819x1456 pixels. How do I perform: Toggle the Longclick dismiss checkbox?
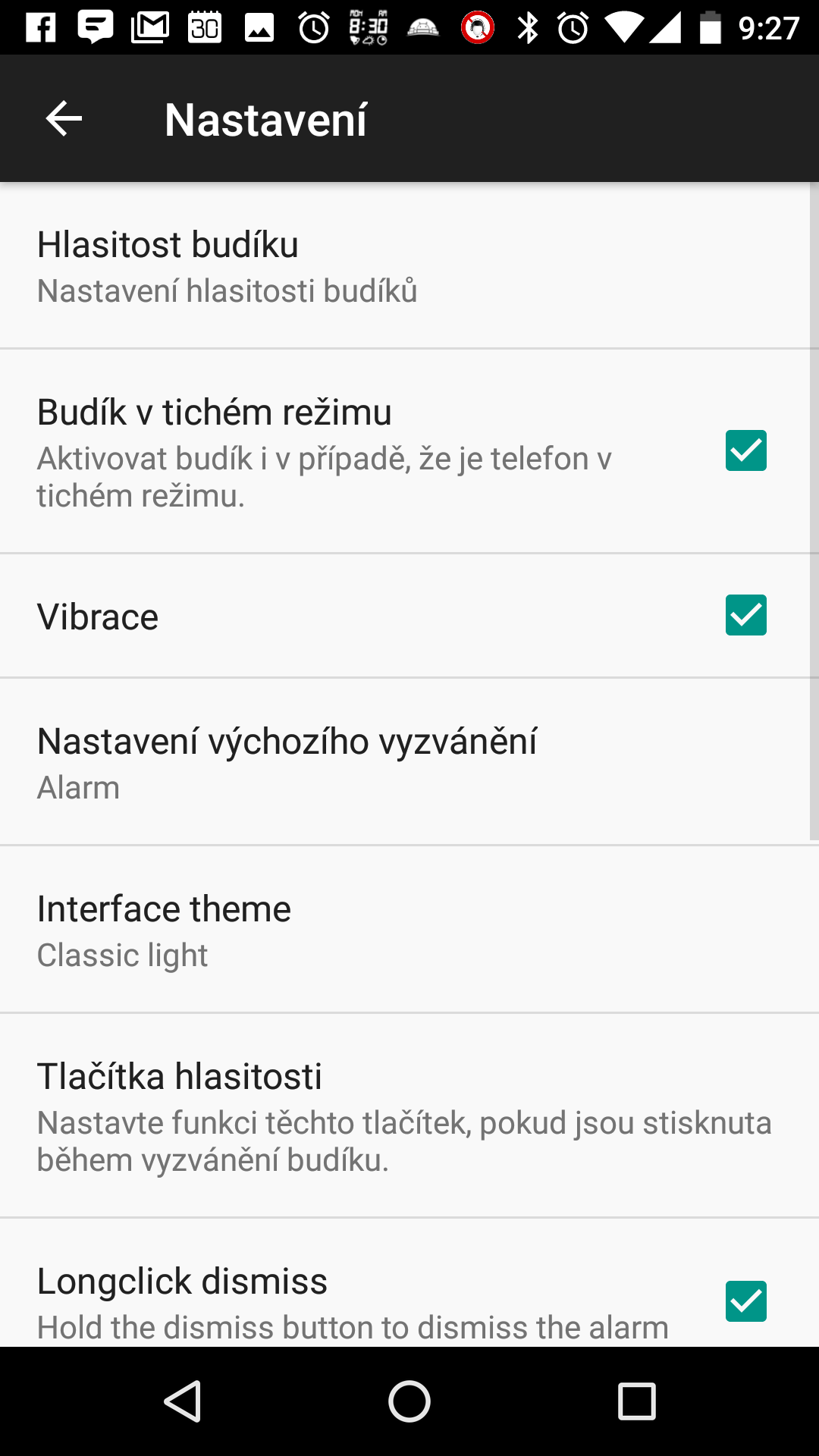pyautogui.click(x=746, y=1301)
